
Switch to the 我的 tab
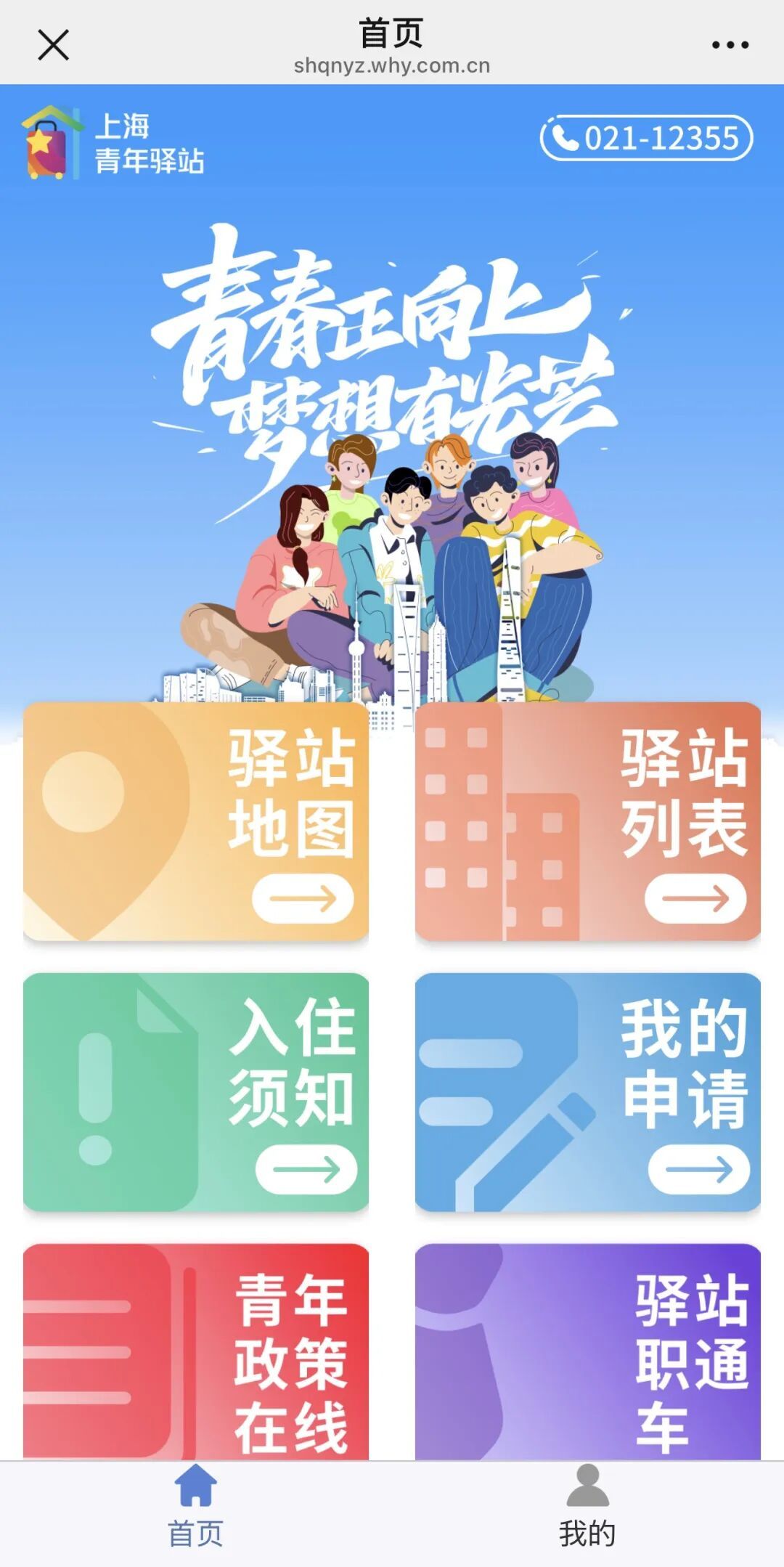pyautogui.click(x=587, y=1514)
